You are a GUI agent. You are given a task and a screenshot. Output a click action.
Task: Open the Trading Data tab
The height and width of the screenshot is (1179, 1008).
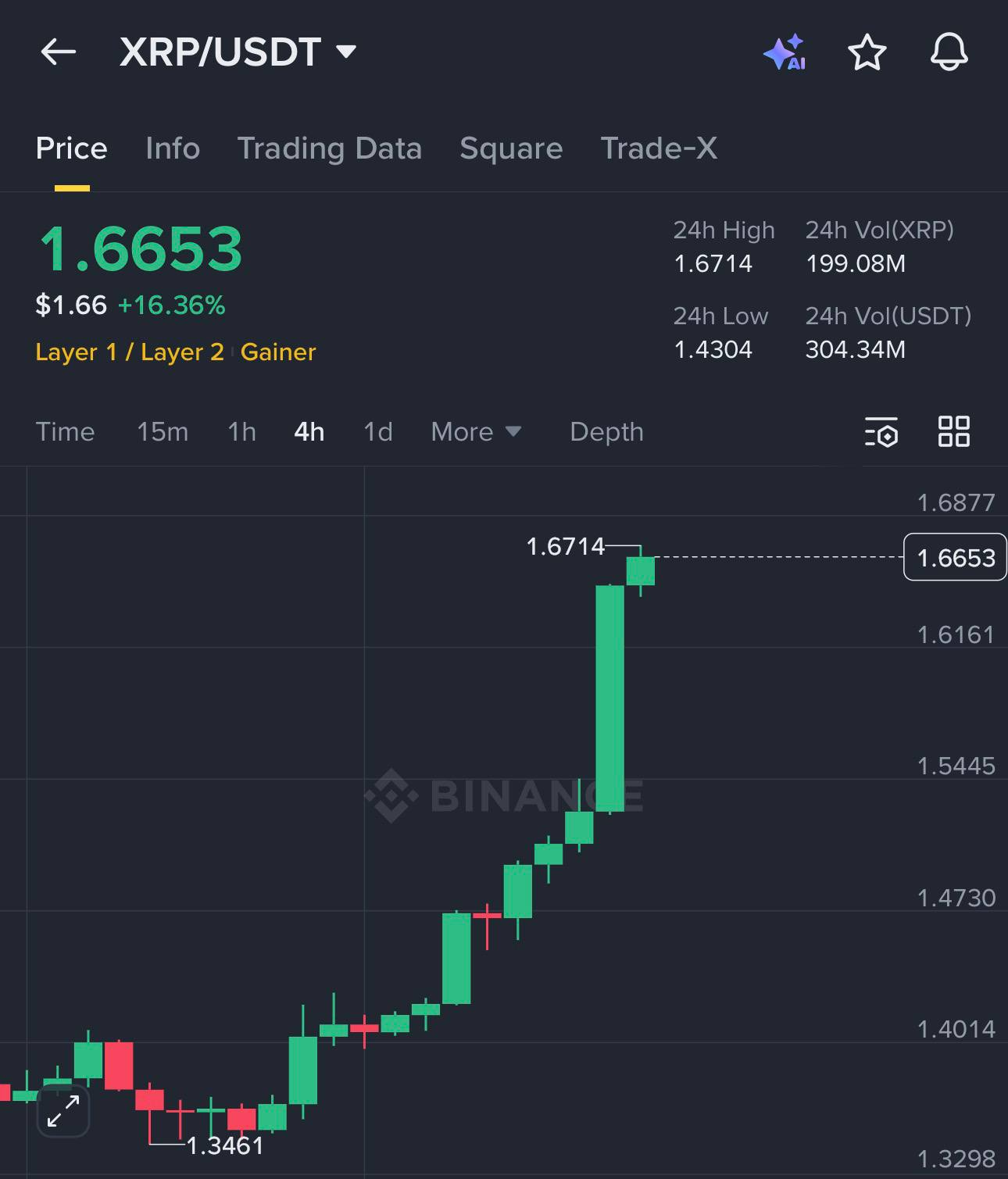tap(329, 148)
